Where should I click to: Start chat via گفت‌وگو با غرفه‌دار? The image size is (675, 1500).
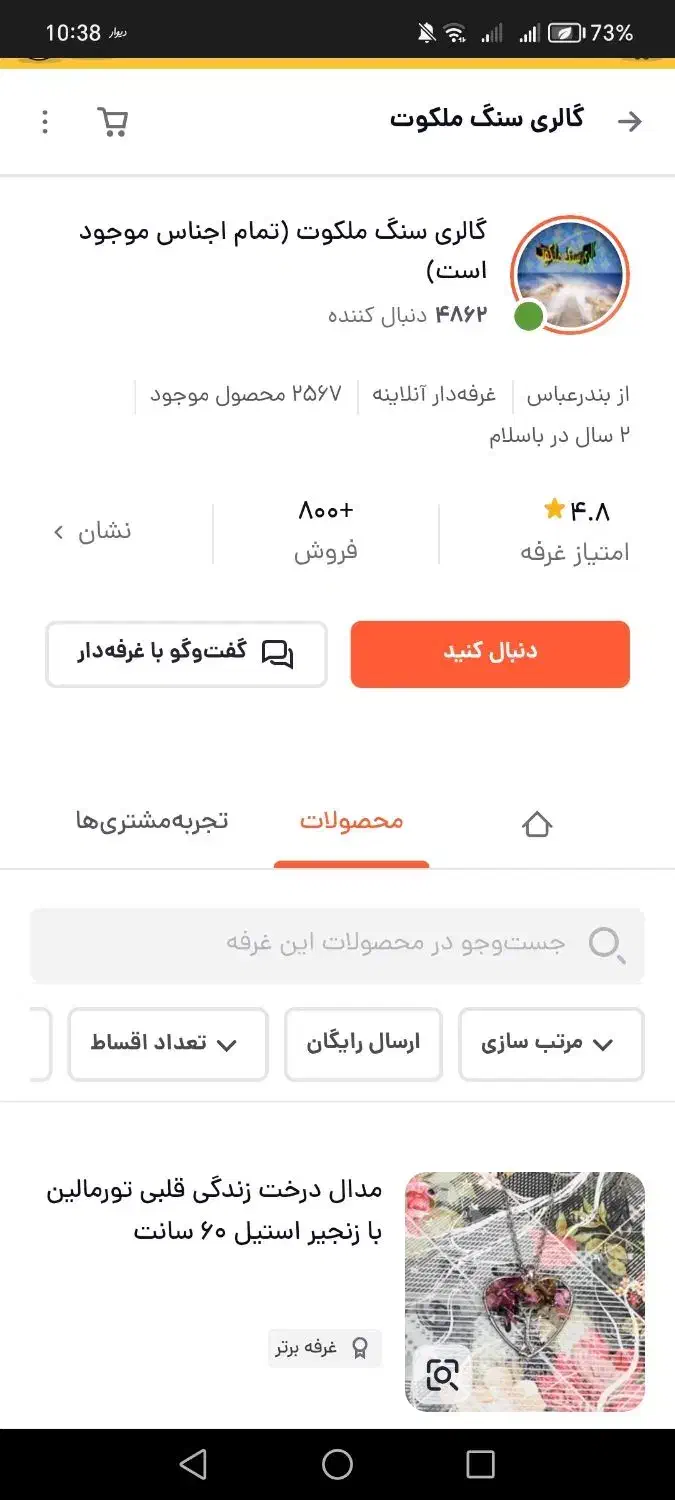[x=186, y=654]
